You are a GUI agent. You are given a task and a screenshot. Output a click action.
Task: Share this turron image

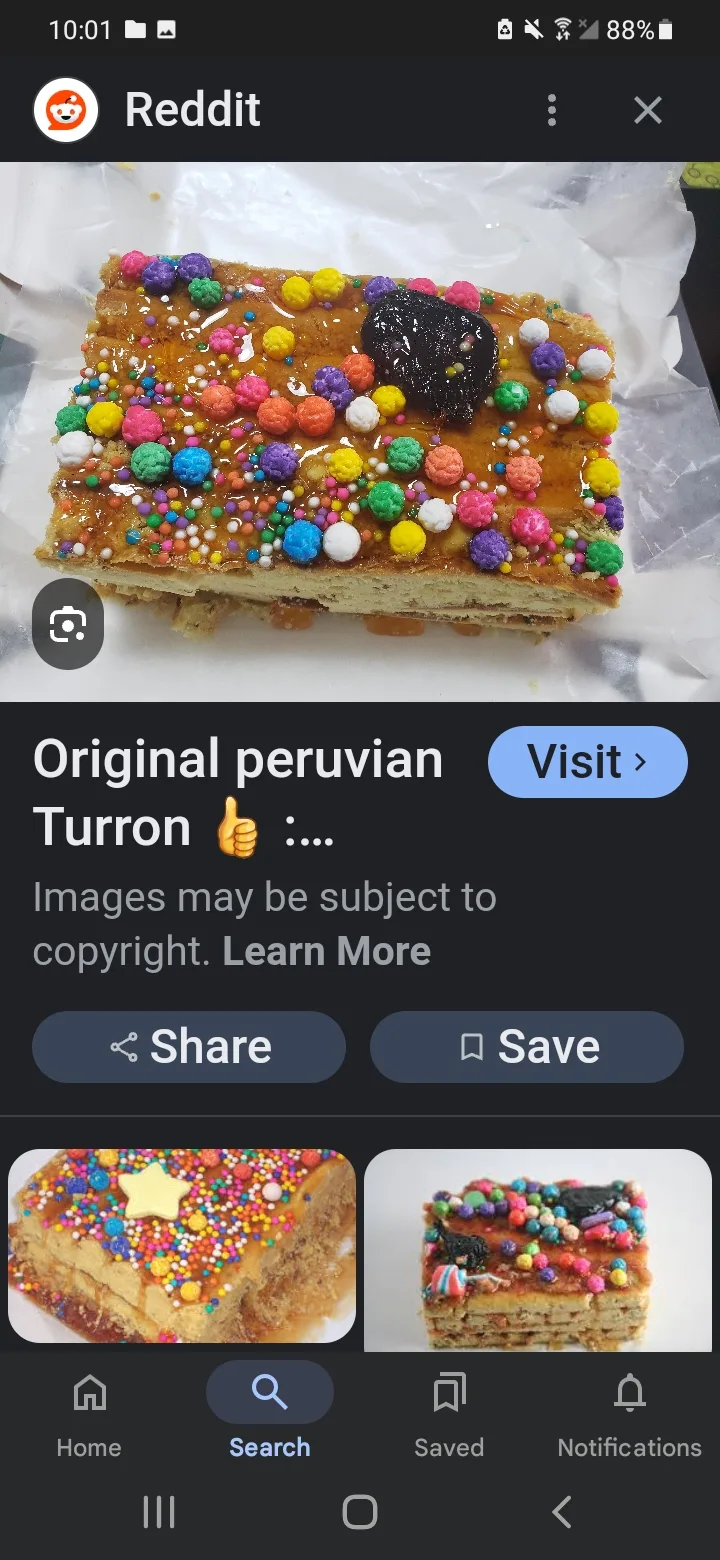[189, 1047]
